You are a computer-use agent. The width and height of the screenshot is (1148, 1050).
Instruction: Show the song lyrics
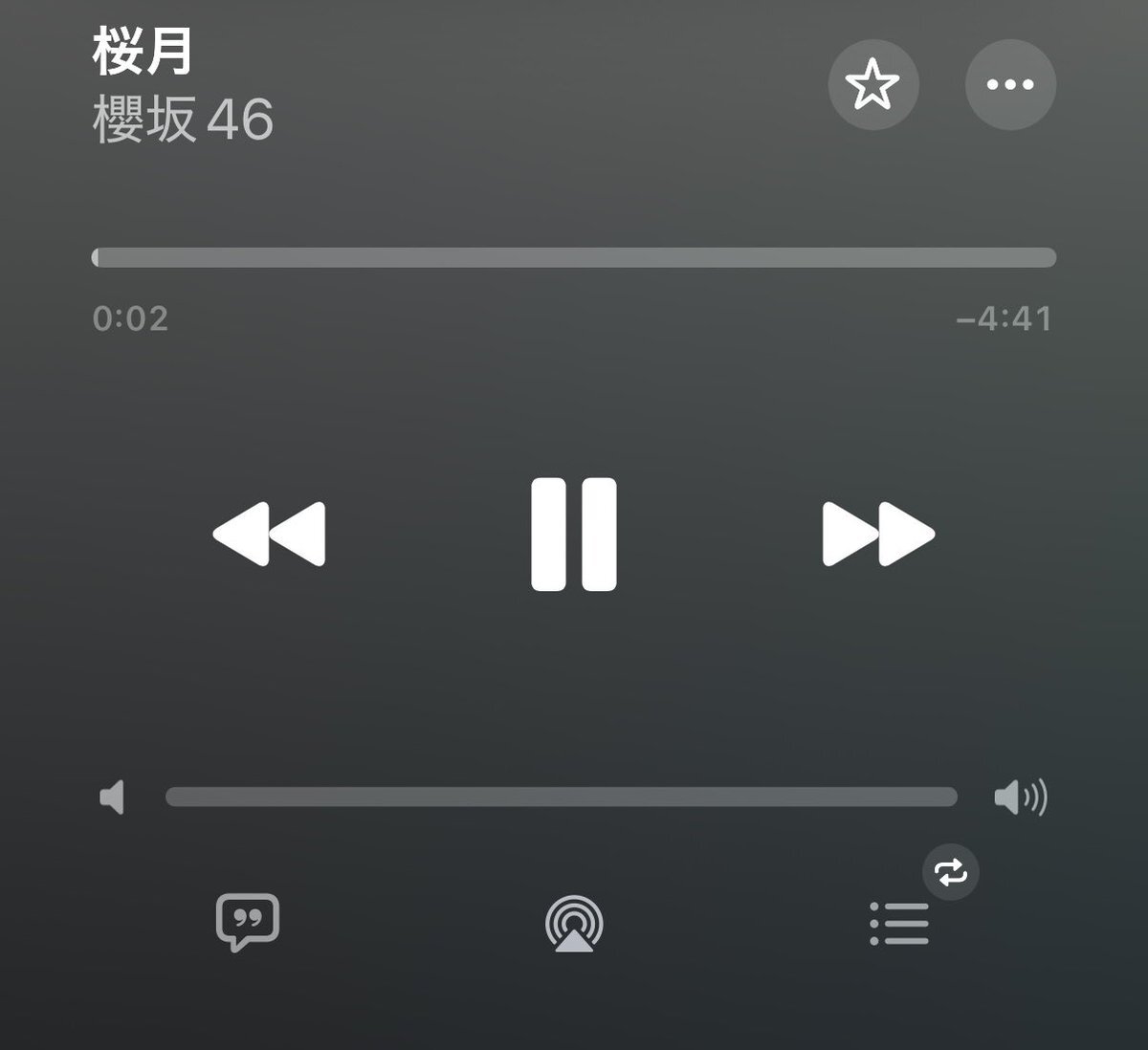(x=247, y=922)
